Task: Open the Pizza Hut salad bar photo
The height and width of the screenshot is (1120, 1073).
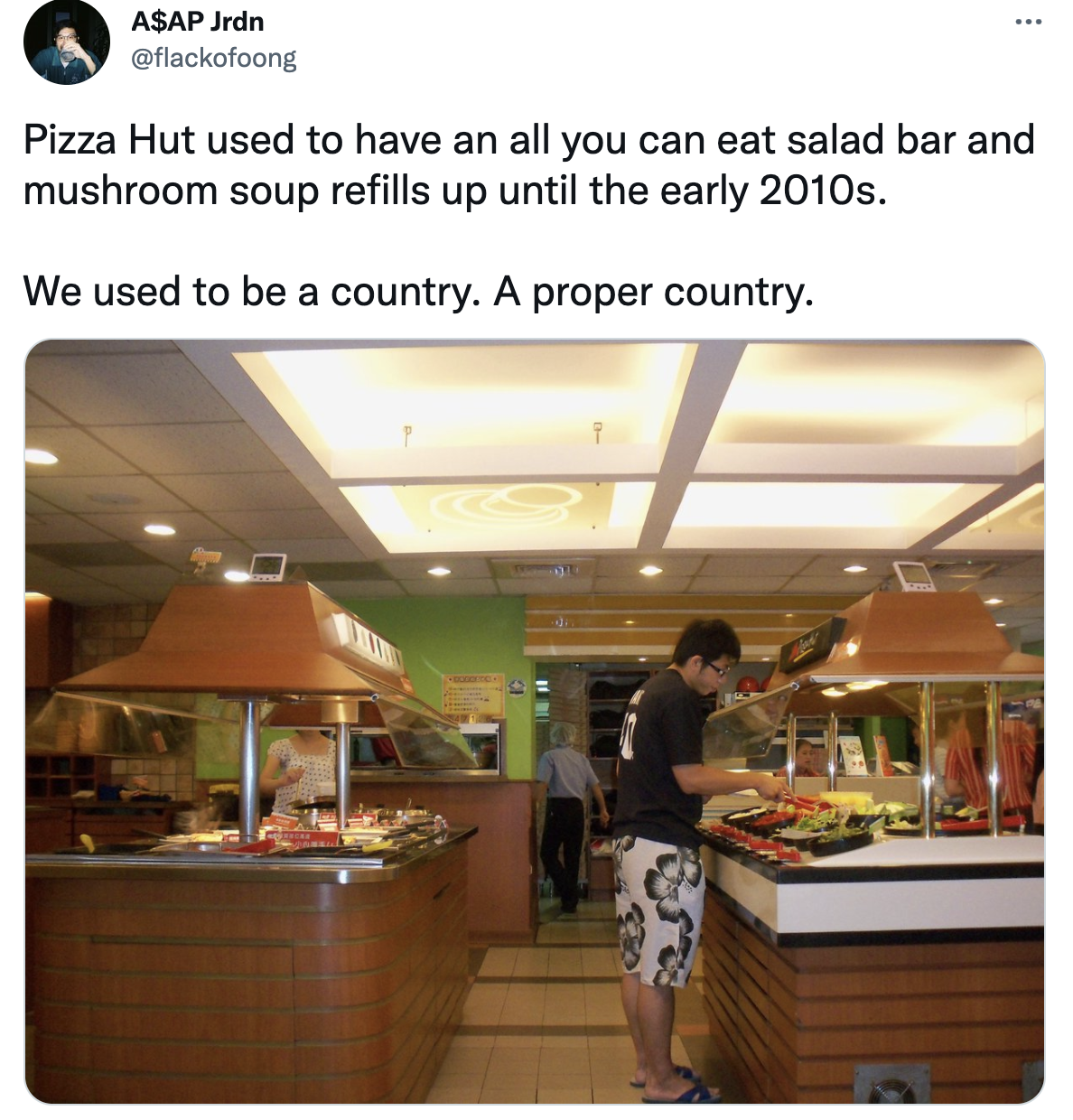Action: (x=535, y=721)
